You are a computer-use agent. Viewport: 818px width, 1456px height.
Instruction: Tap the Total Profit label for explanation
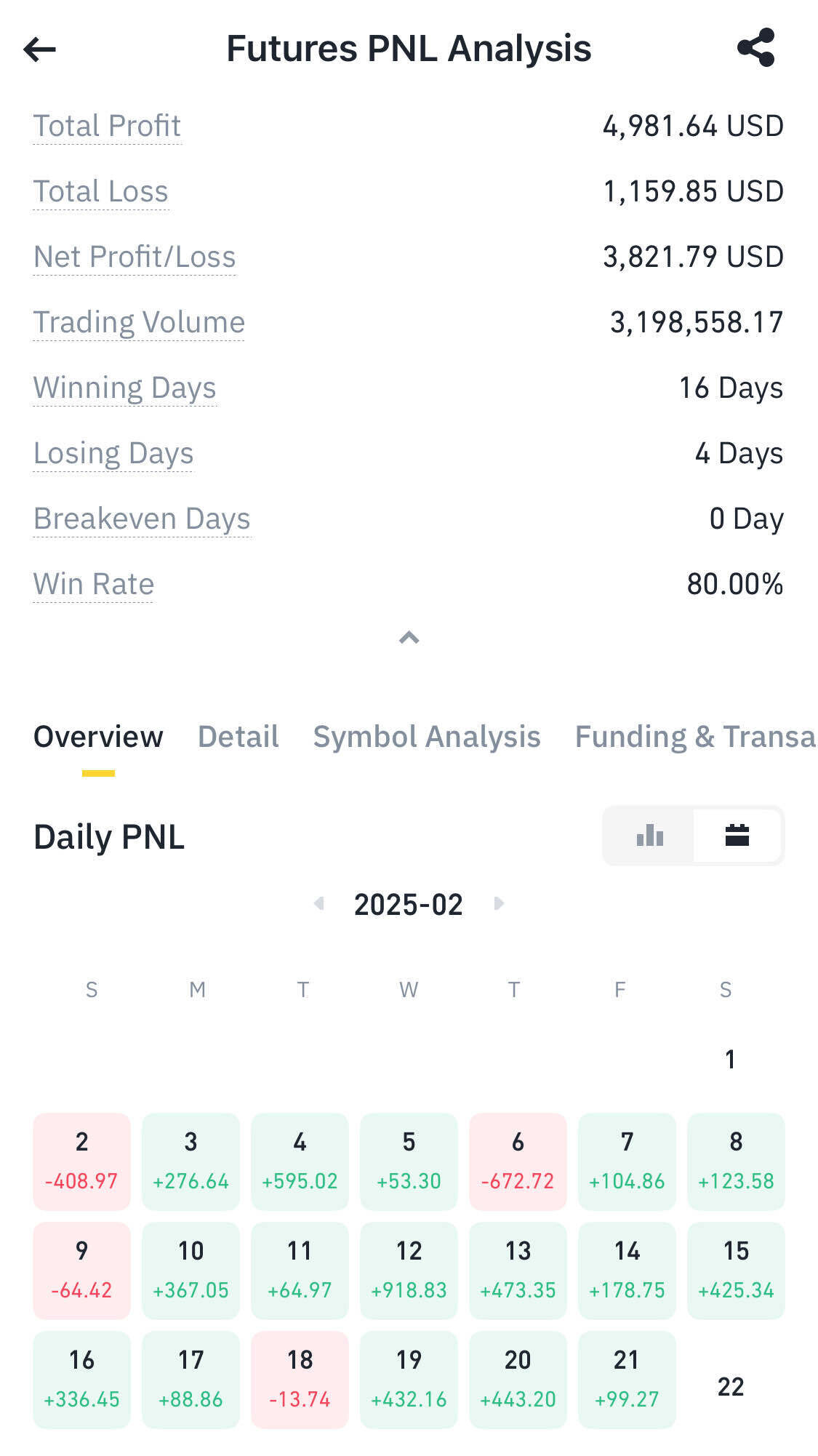[107, 126]
